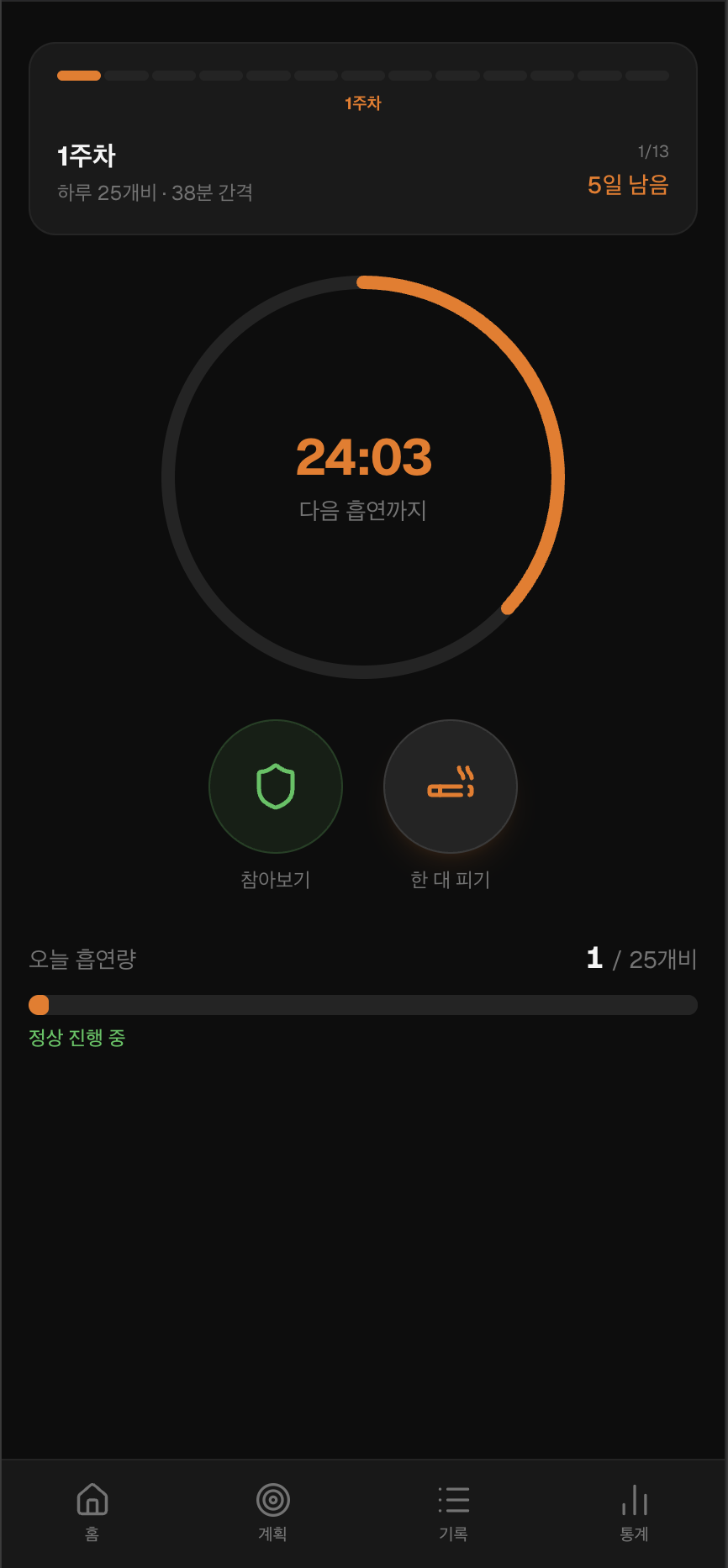
Task: Click the daily smoking progress bar
Action: tap(364, 1005)
